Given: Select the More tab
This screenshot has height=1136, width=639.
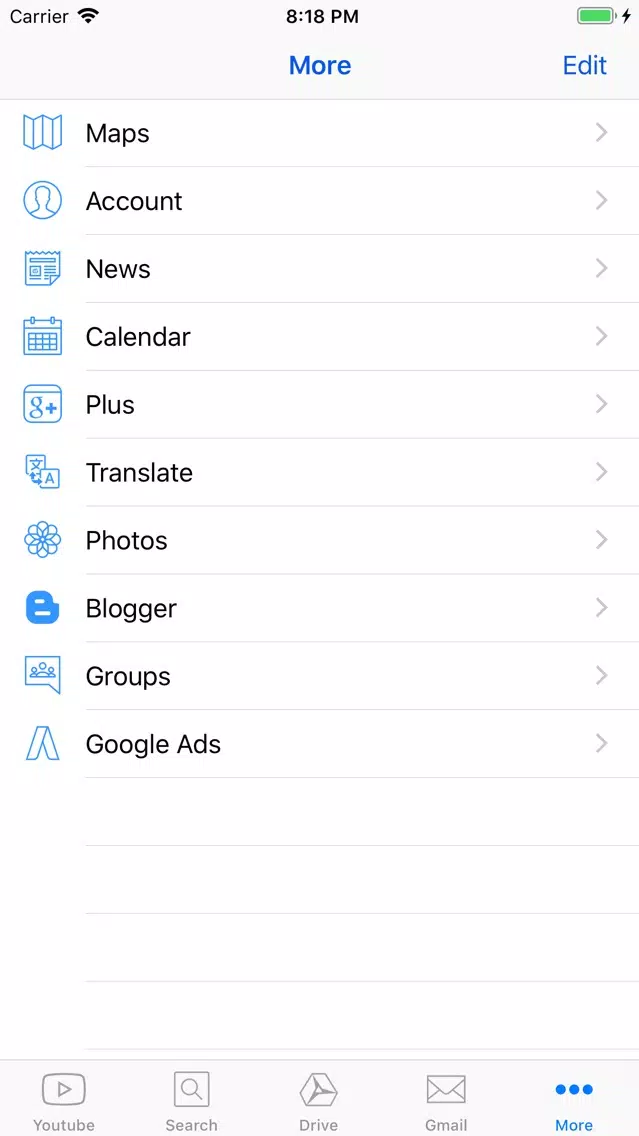Looking at the screenshot, I should pos(574,1101).
